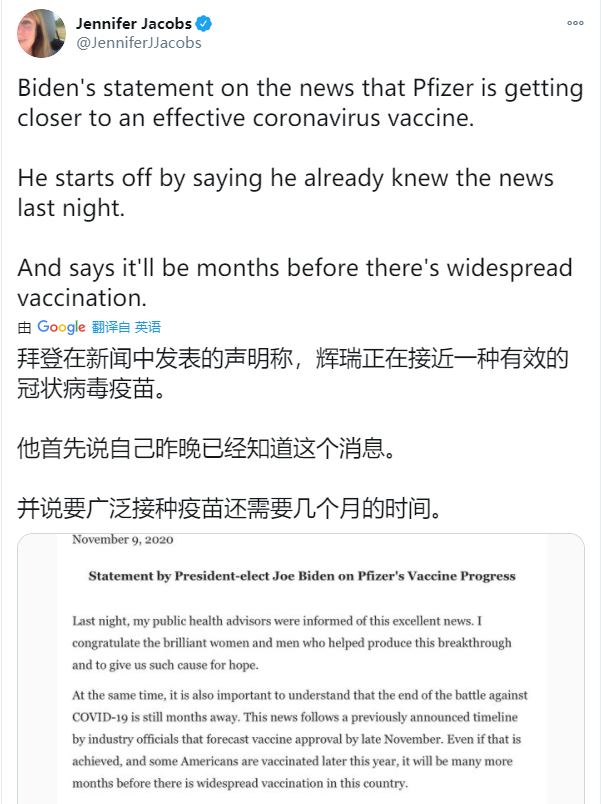The image size is (601, 804).
Task: Open @JenniferJJacobs profile handle
Action: (x=139, y=43)
